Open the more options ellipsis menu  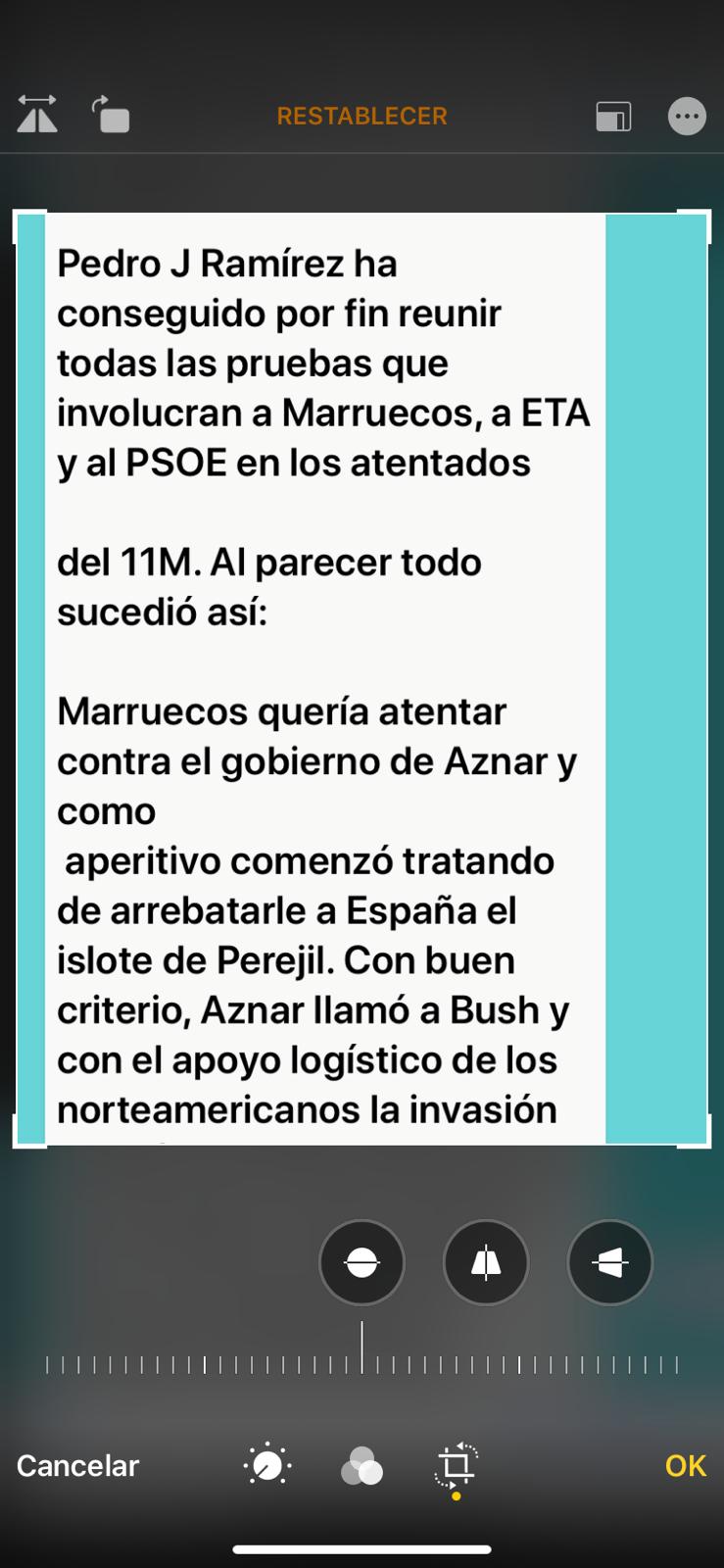coord(687,117)
